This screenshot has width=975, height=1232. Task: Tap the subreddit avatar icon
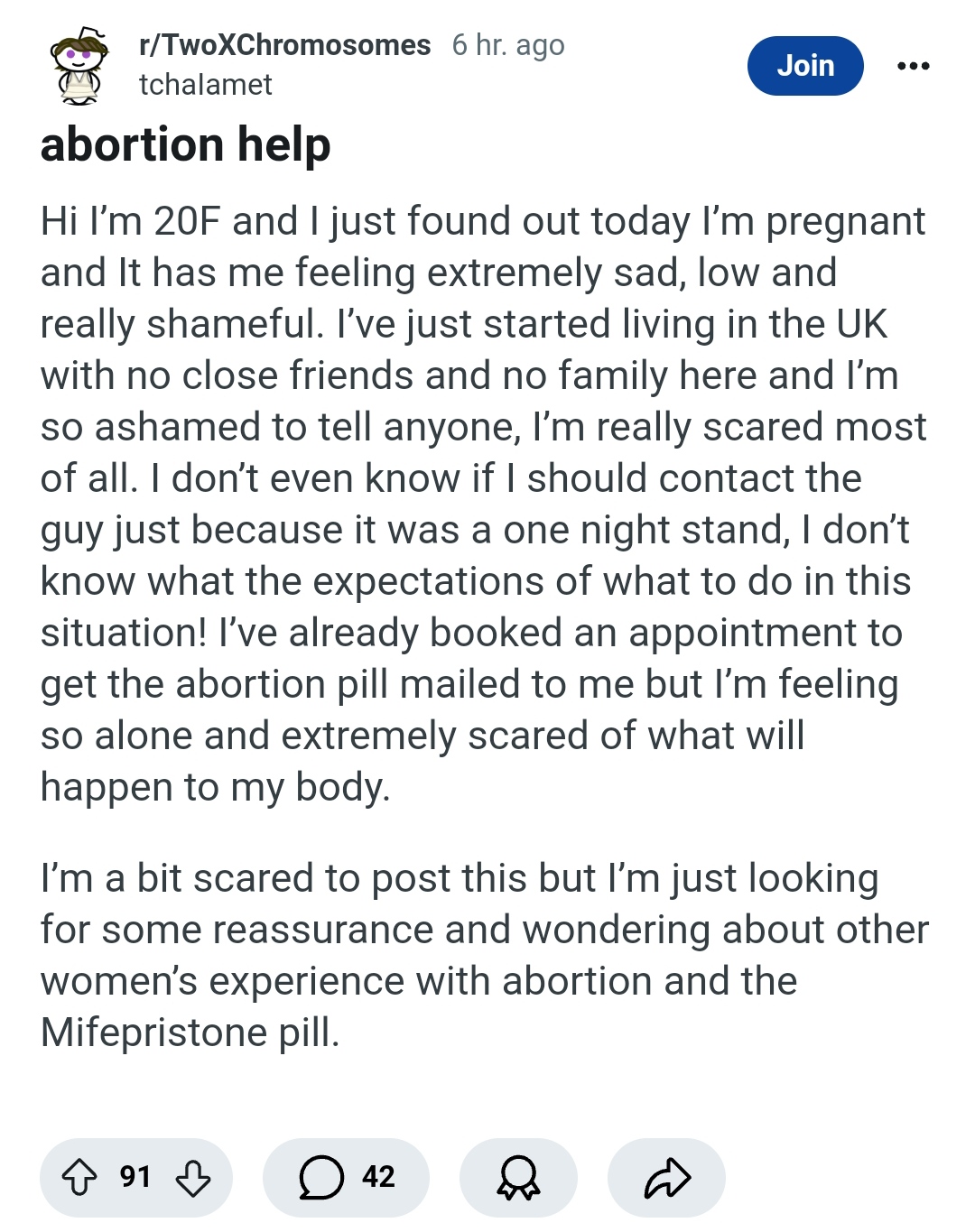click(79, 65)
